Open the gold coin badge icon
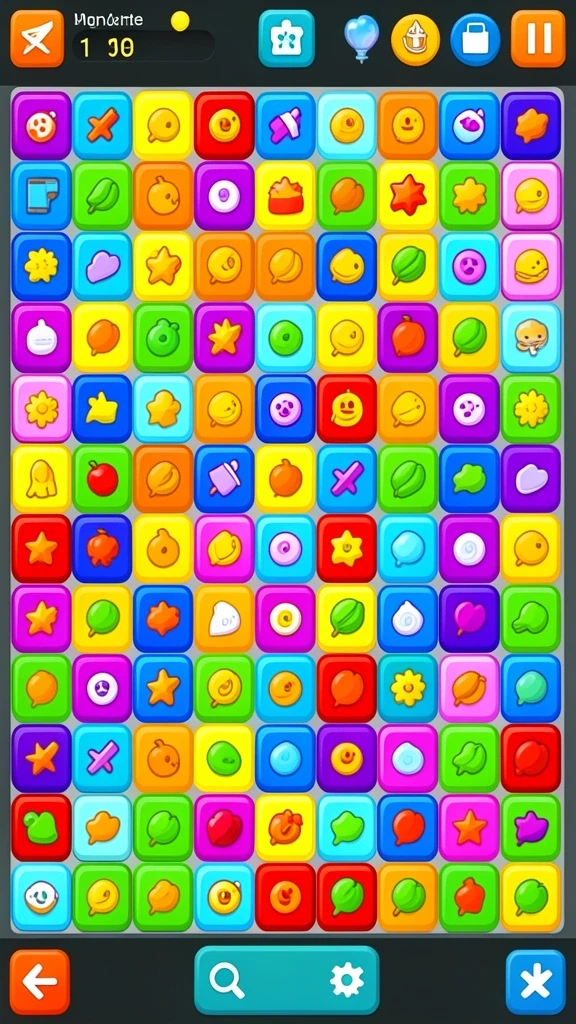The width and height of the screenshot is (576, 1024). click(415, 40)
